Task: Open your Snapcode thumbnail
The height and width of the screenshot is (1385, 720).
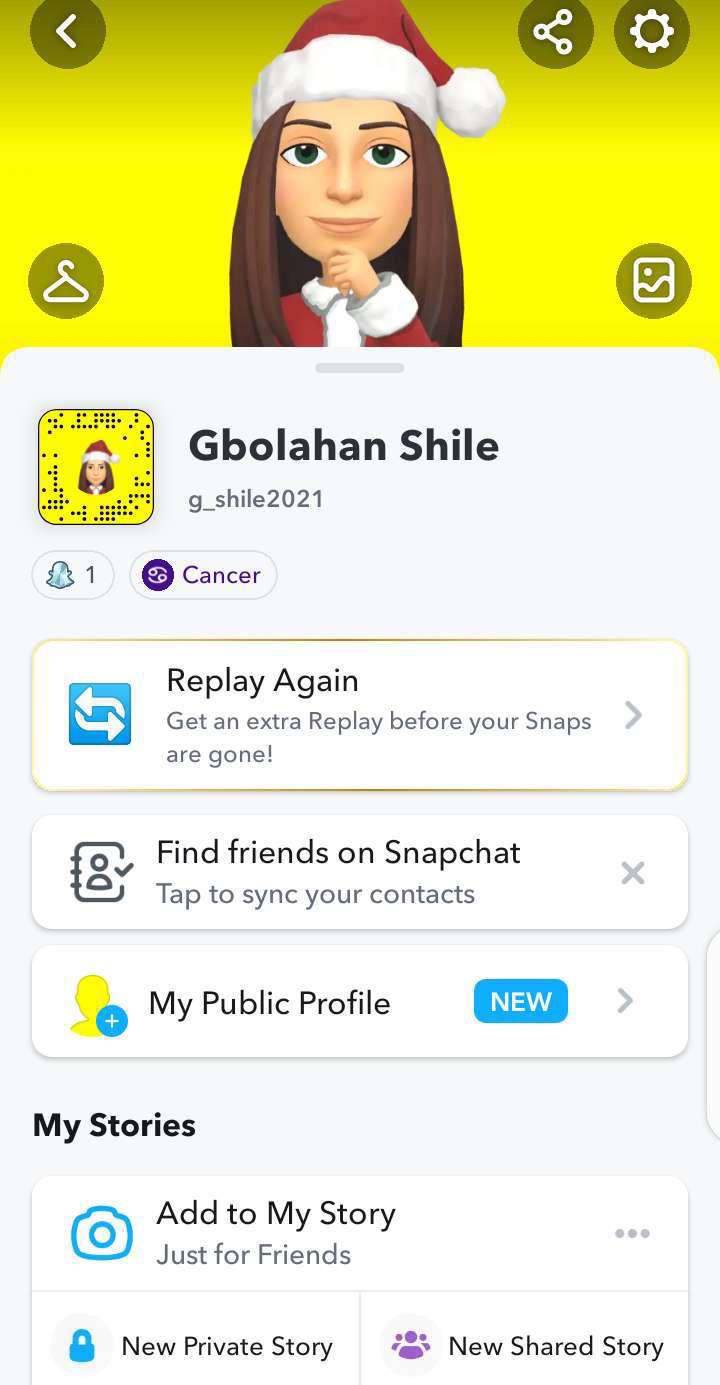Action: pyautogui.click(x=95, y=466)
